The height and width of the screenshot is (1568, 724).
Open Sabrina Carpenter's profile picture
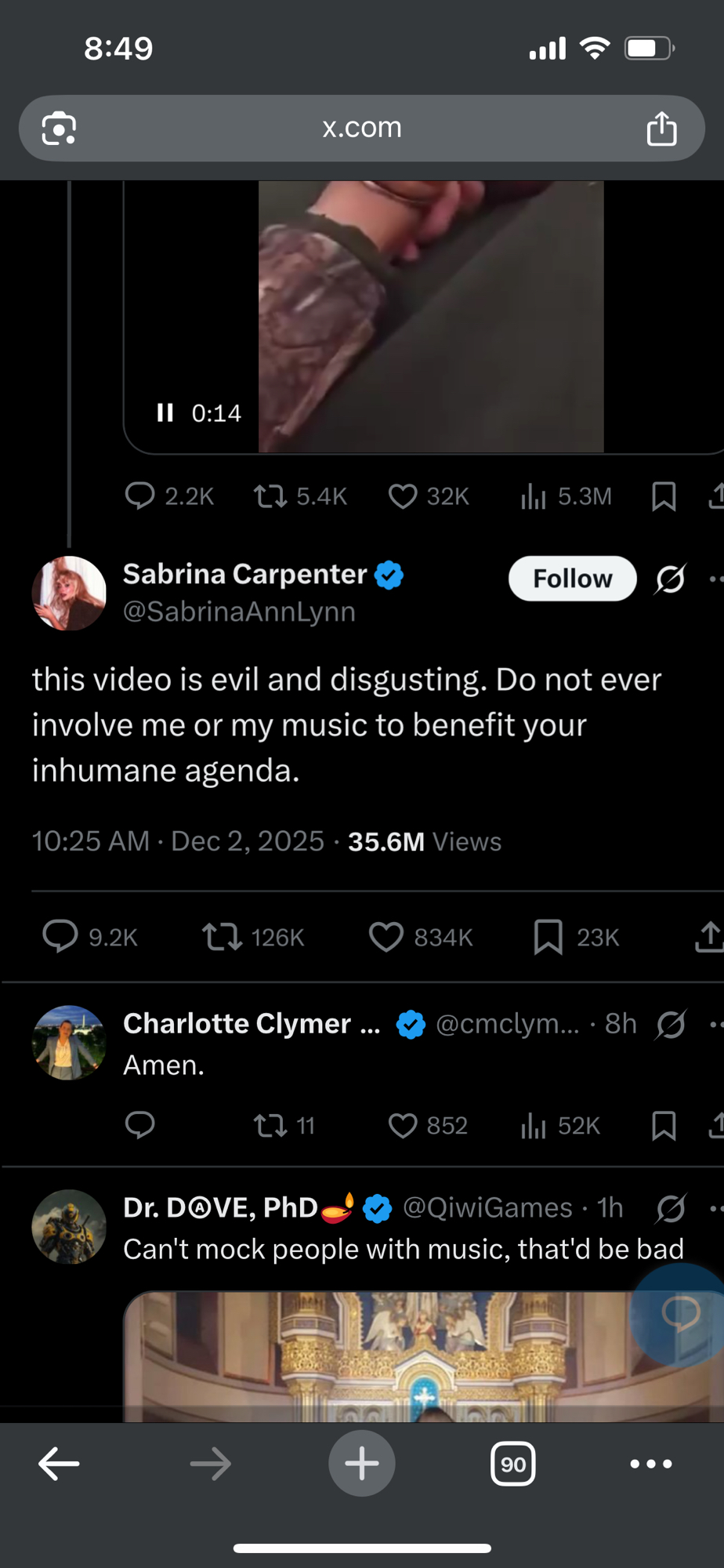point(69,593)
